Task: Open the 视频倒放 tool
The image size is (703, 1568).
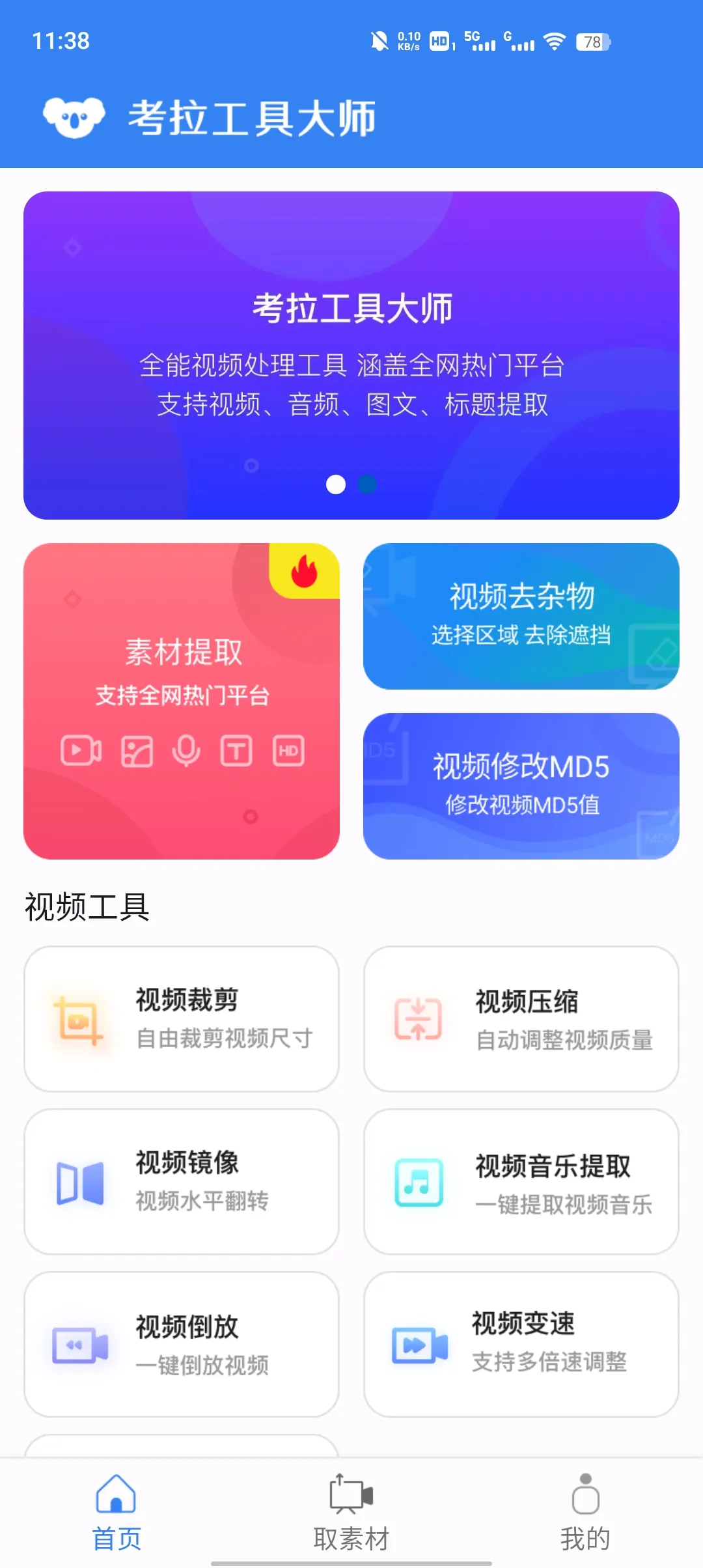Action: click(x=182, y=1344)
